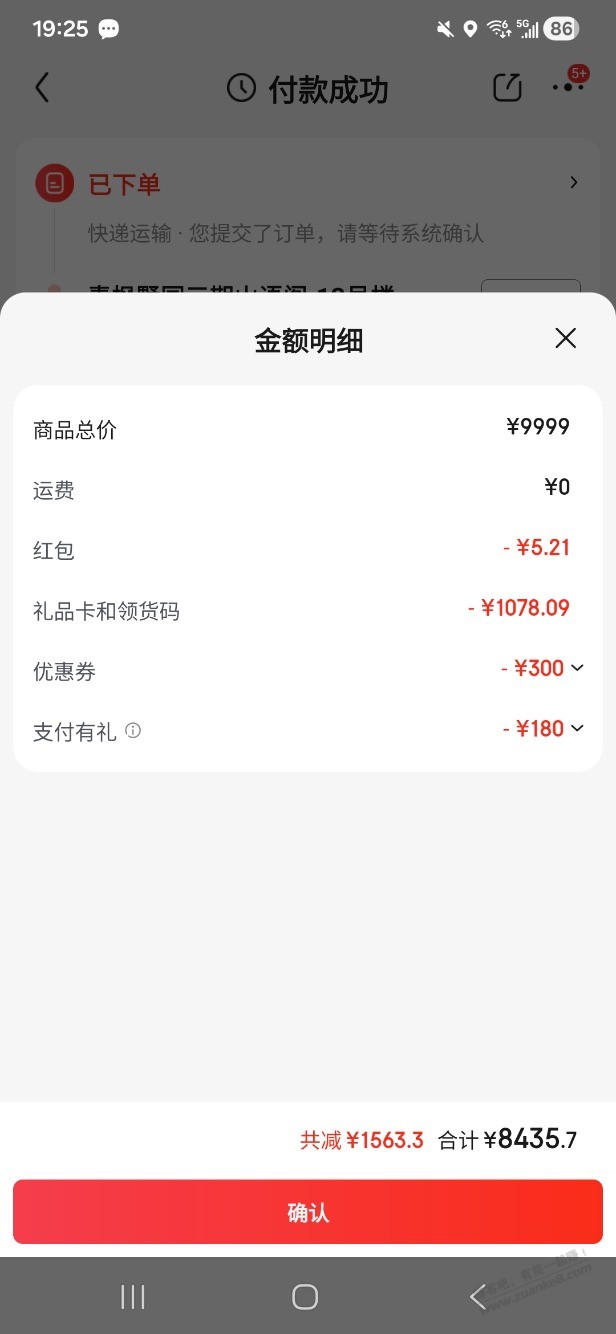Screen dimensions: 616x1334
Task: Expand the 优惠券 discount details
Action: click(x=577, y=668)
